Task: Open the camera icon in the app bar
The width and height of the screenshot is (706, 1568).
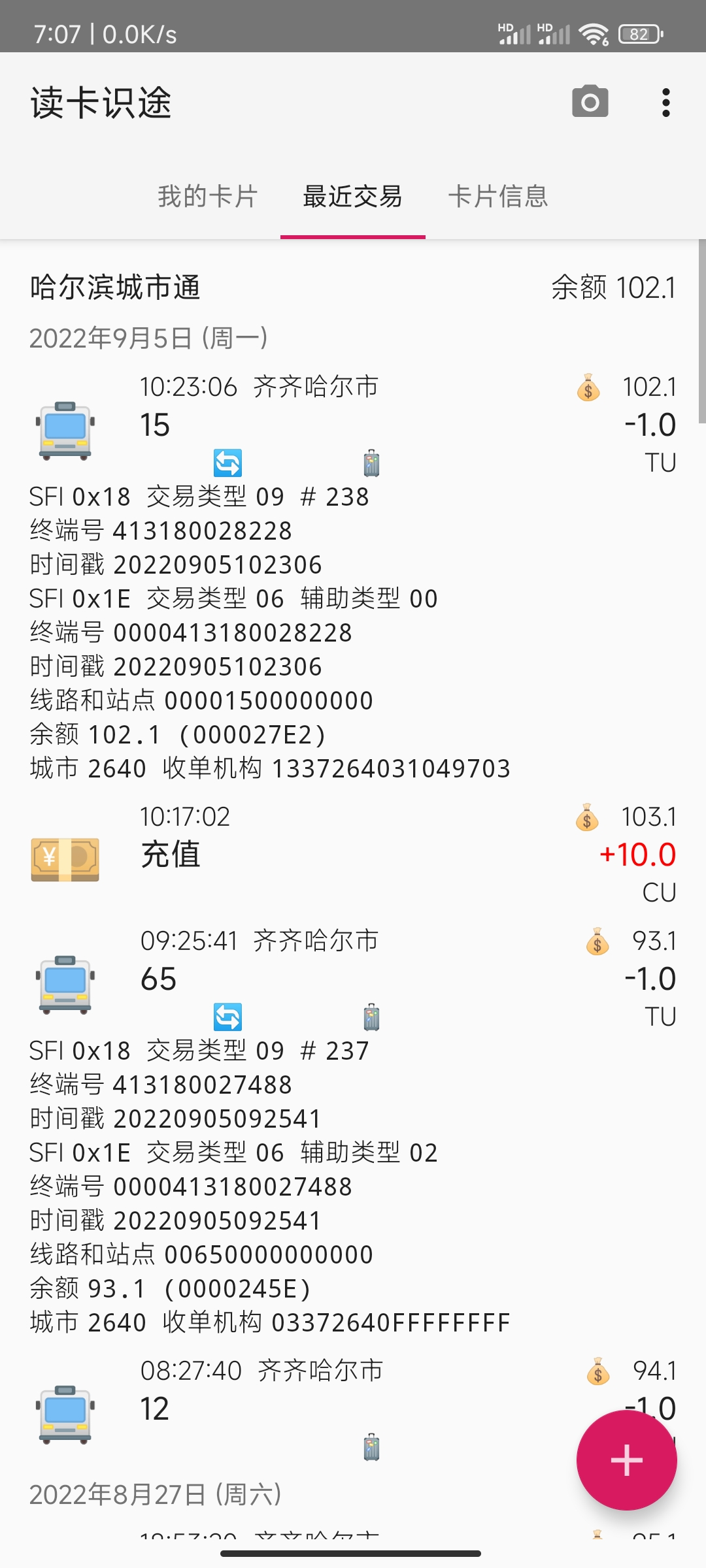Action: click(590, 102)
